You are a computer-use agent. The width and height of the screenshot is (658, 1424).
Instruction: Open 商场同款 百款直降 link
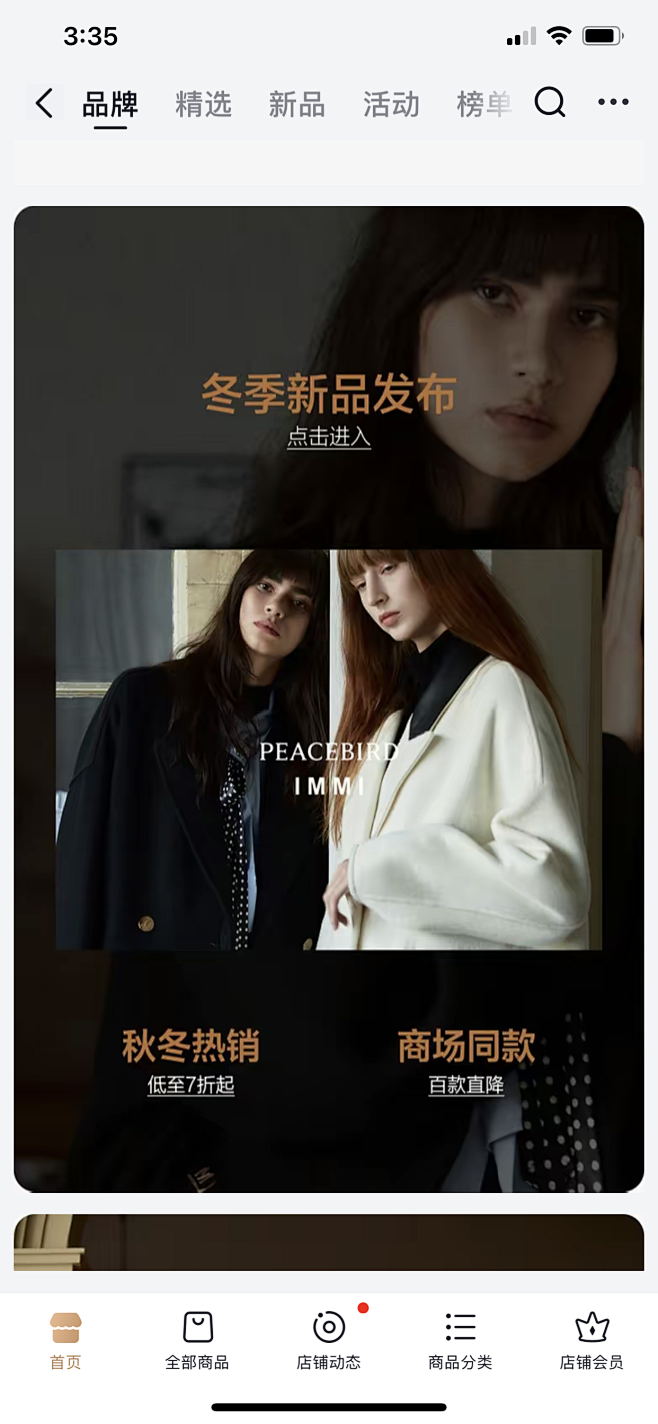tap(466, 1085)
